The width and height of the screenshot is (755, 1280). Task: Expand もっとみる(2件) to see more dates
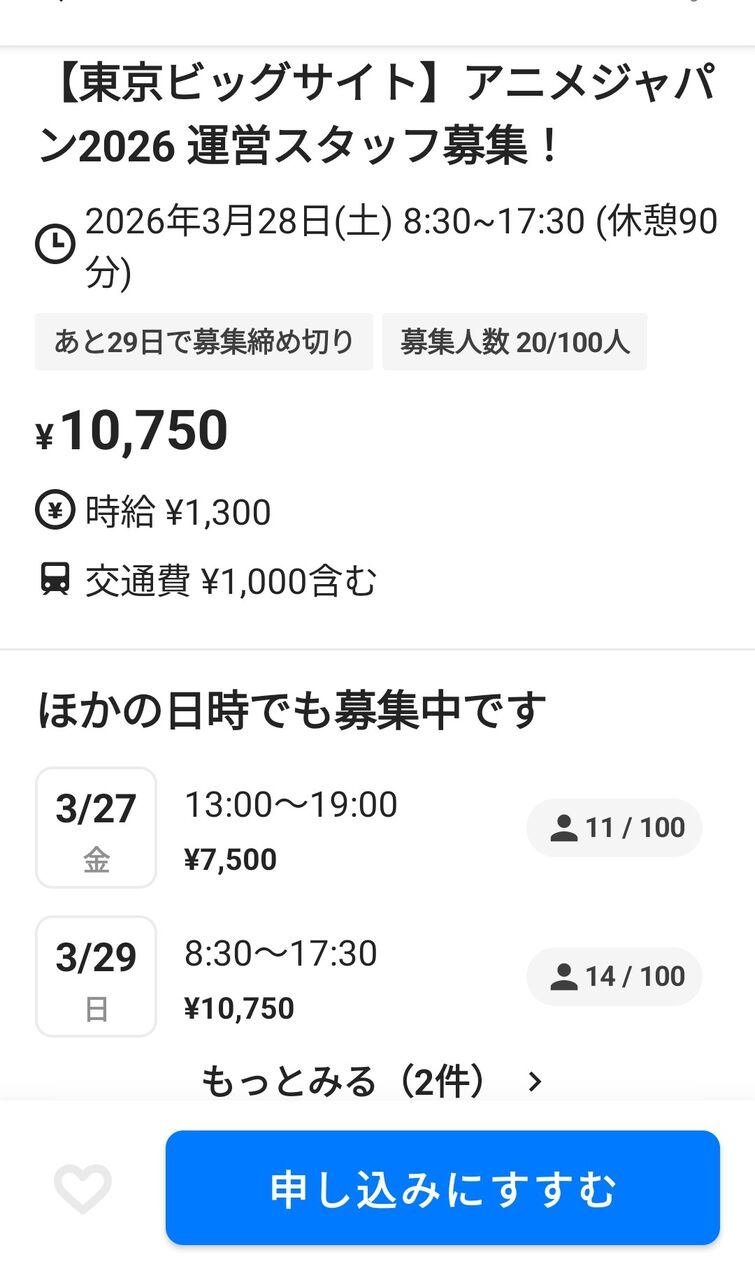coord(372,1081)
